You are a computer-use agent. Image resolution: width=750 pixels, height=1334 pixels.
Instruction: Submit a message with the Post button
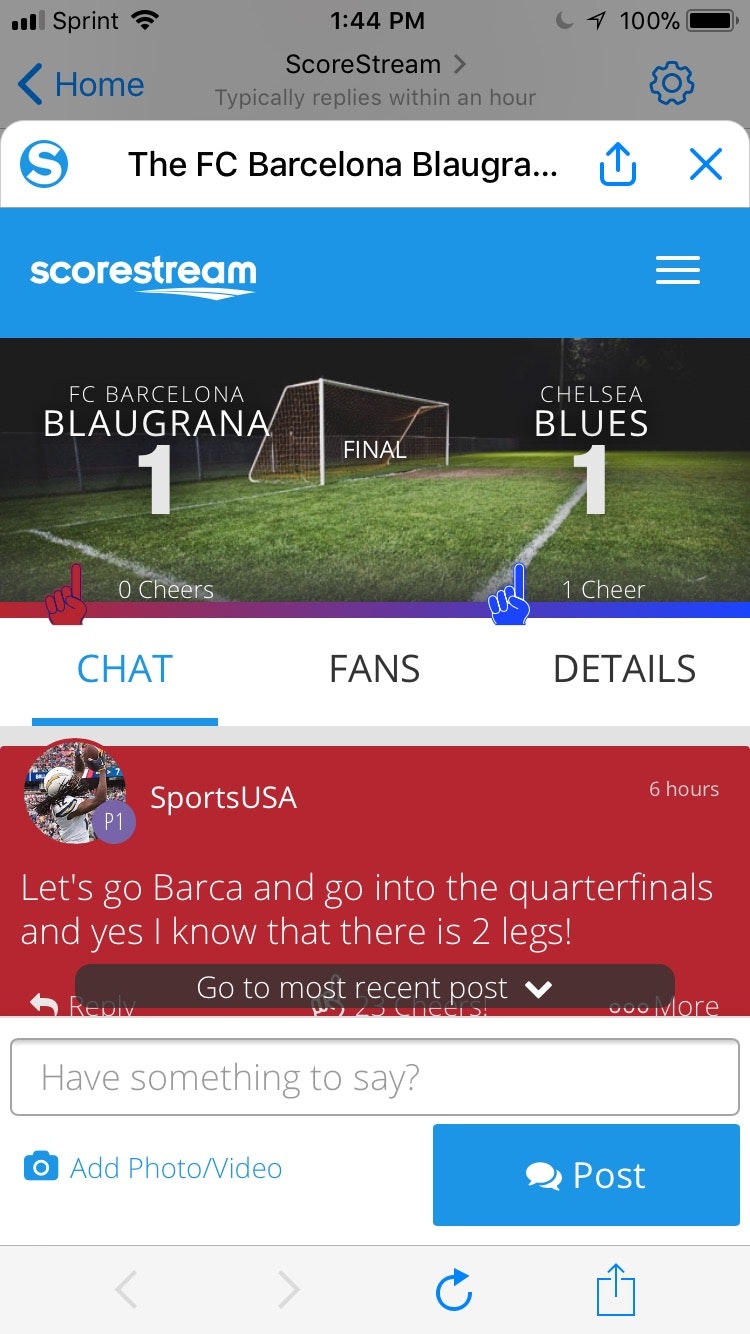585,1175
